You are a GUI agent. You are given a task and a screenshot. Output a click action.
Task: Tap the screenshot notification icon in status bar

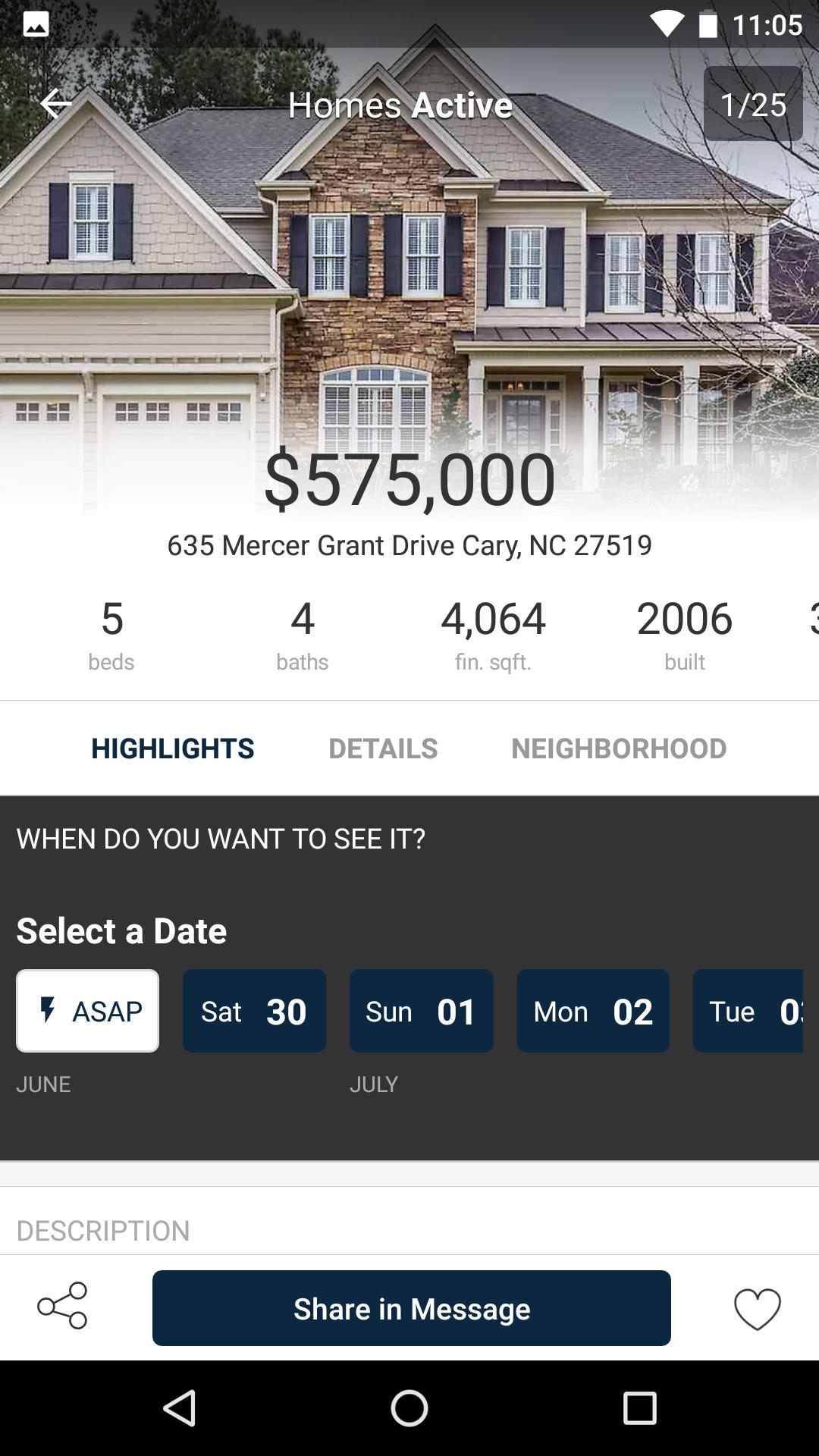34,25
